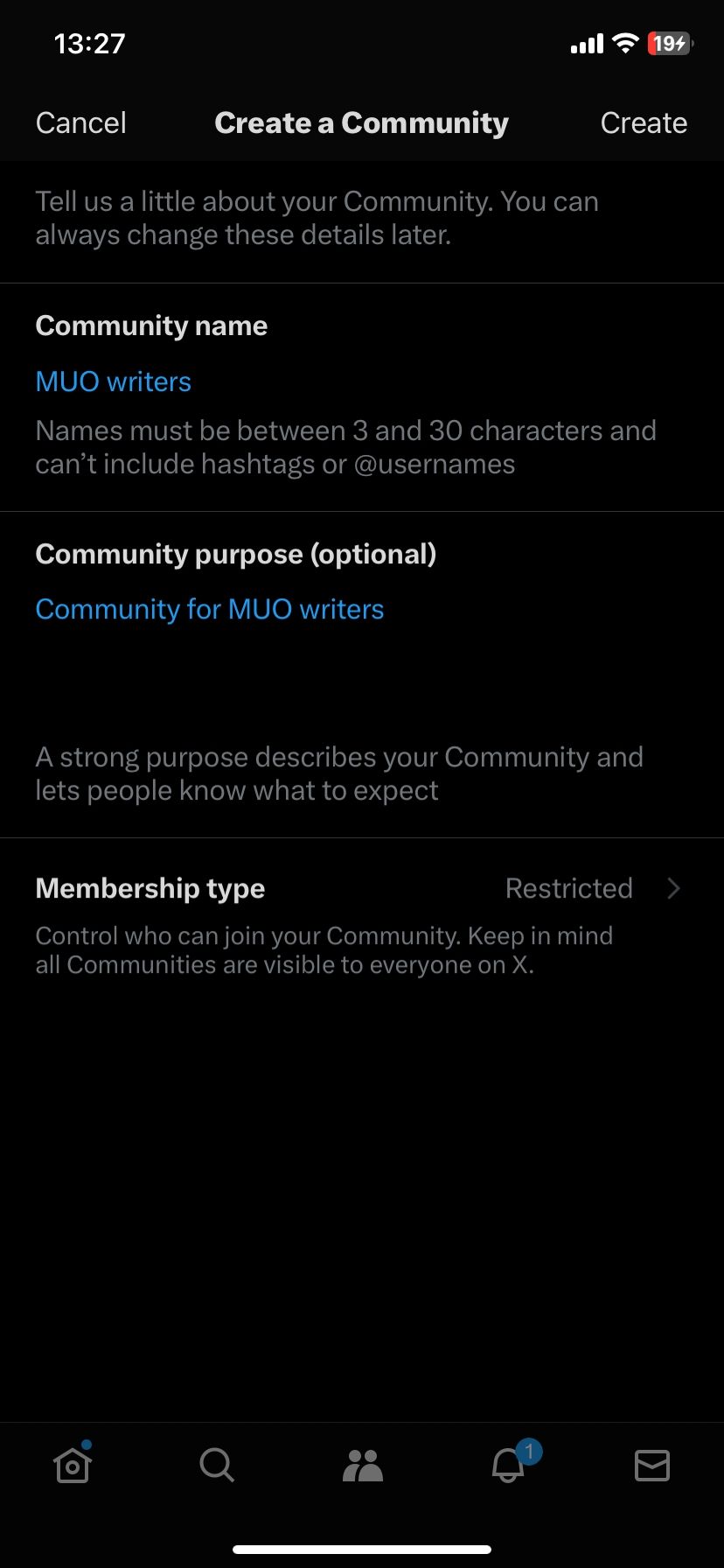Open the Home feed icon

(71, 1466)
